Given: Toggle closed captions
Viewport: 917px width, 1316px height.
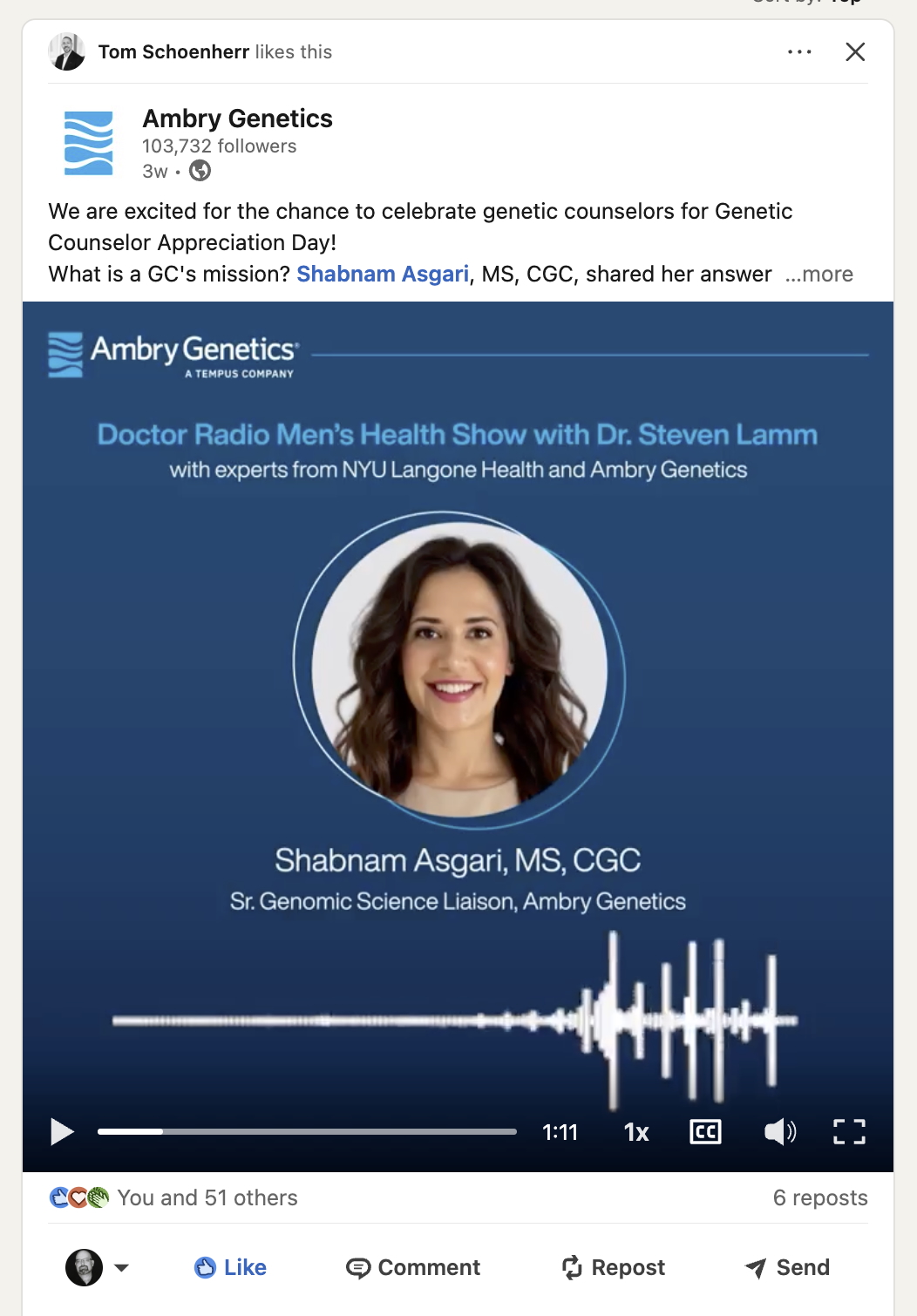Looking at the screenshot, I should pos(705,1131).
